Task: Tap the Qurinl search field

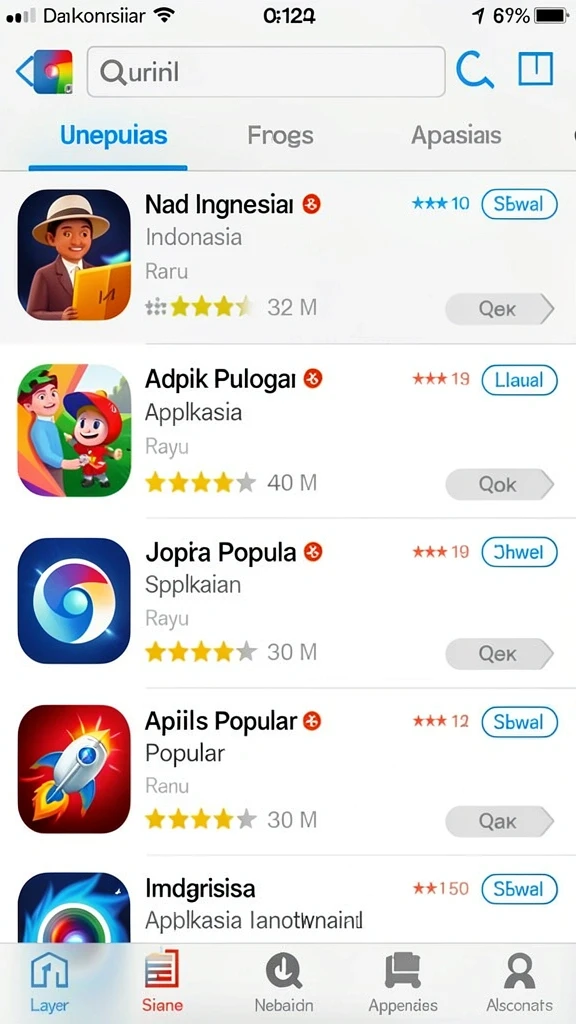Action: pyautogui.click(x=266, y=72)
